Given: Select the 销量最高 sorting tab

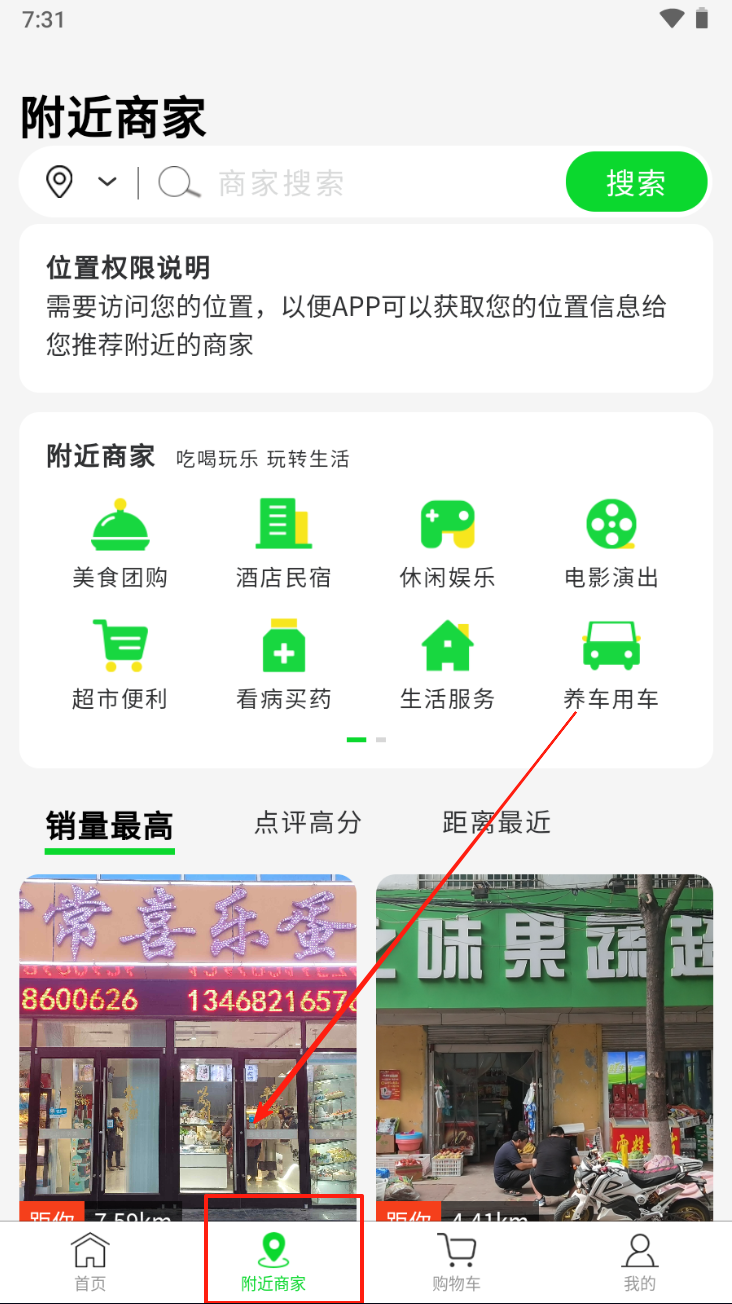Looking at the screenshot, I should tap(110, 826).
